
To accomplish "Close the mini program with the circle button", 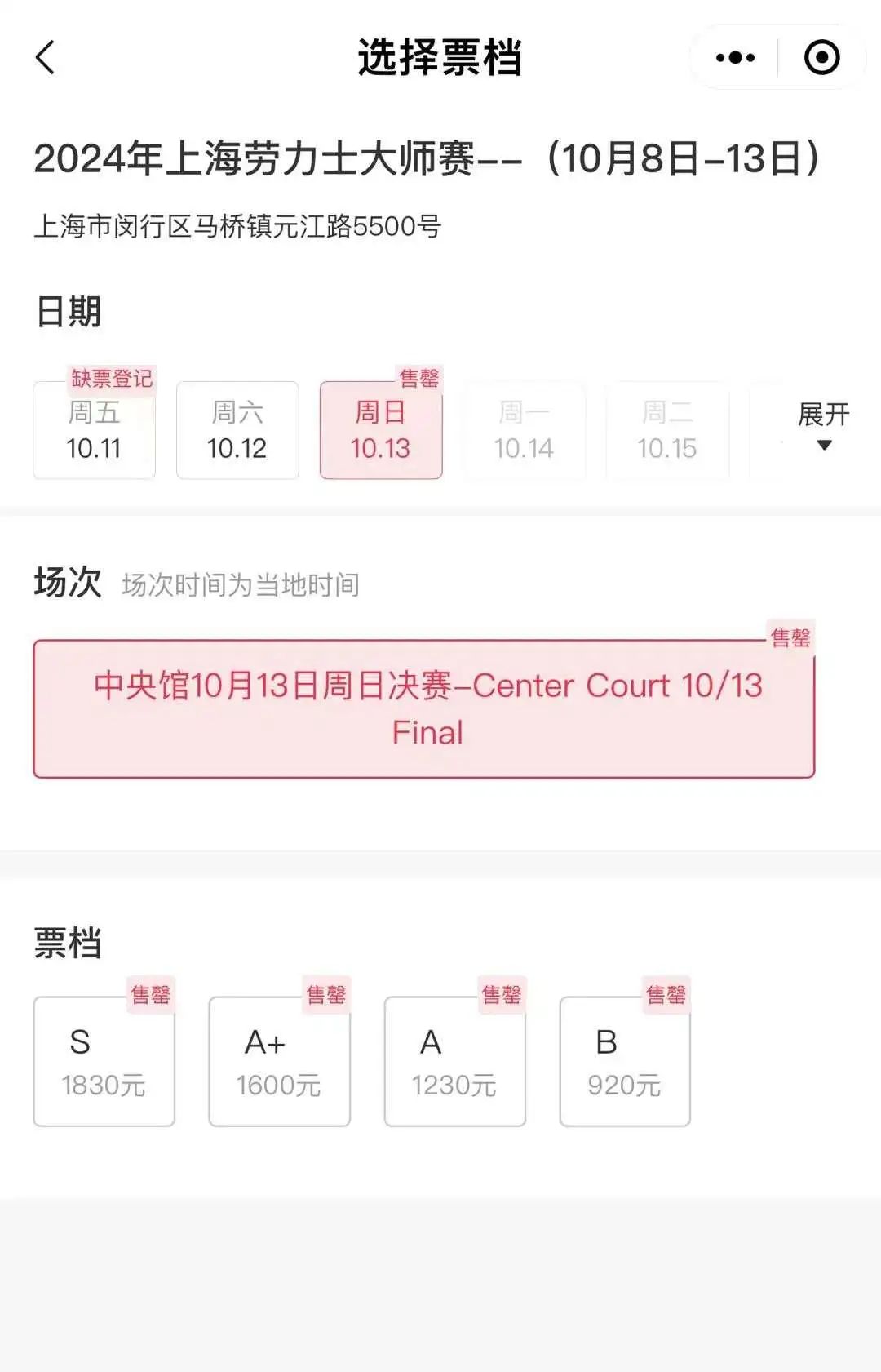I will tap(821, 58).
